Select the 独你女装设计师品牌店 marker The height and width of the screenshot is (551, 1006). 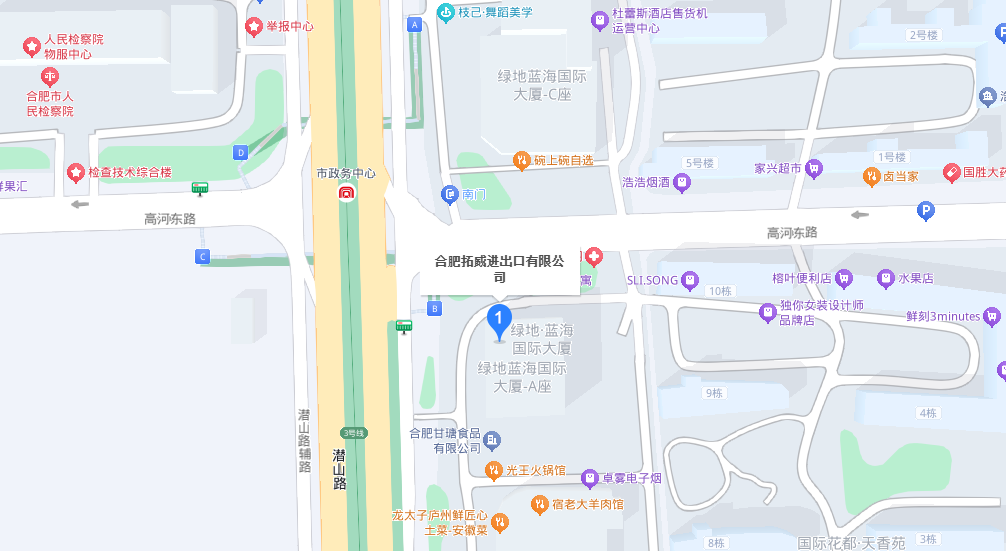click(x=767, y=312)
